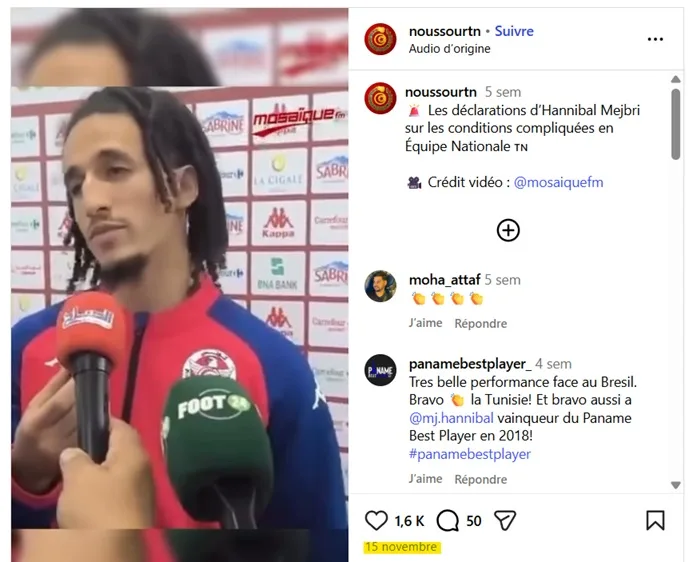Image resolution: width=689 pixels, height=562 pixels.
Task: Reply to panamebestplayer_'s comment
Action: [x=480, y=480]
